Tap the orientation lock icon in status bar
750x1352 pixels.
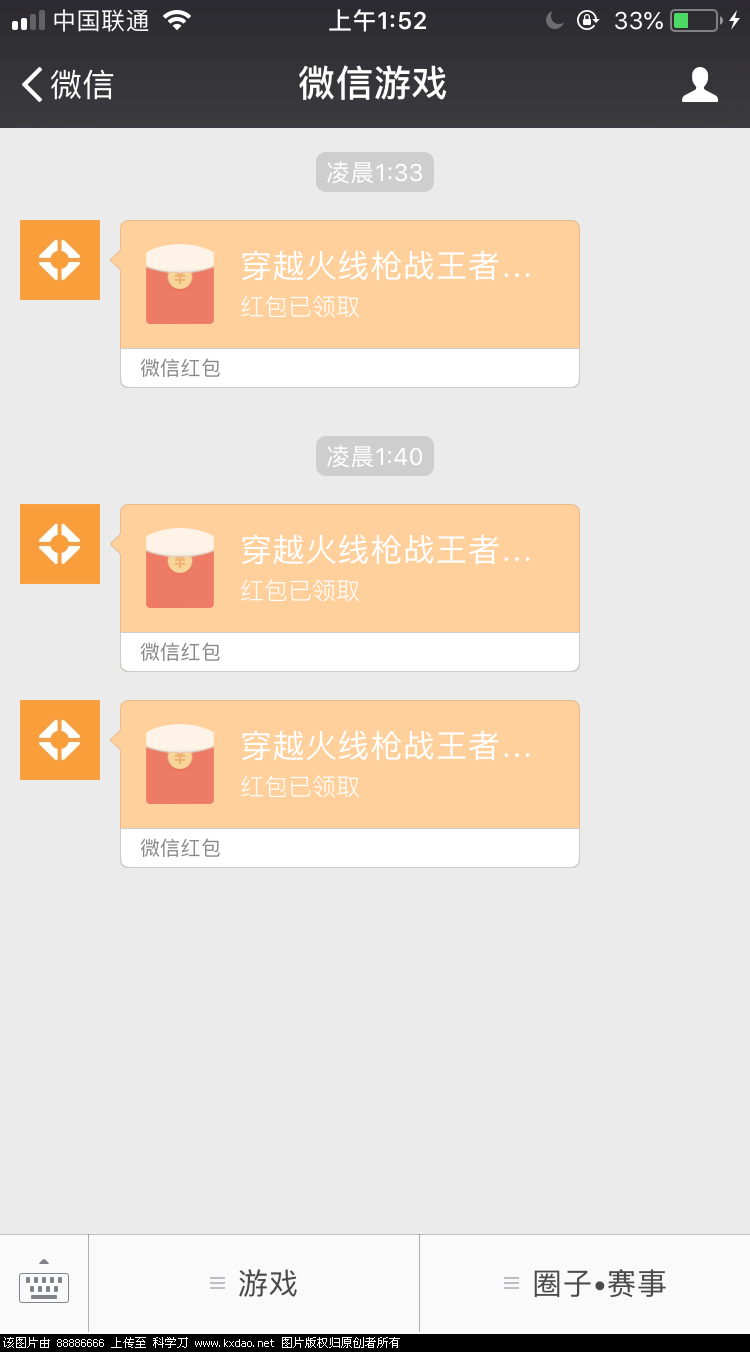pyautogui.click(x=588, y=20)
